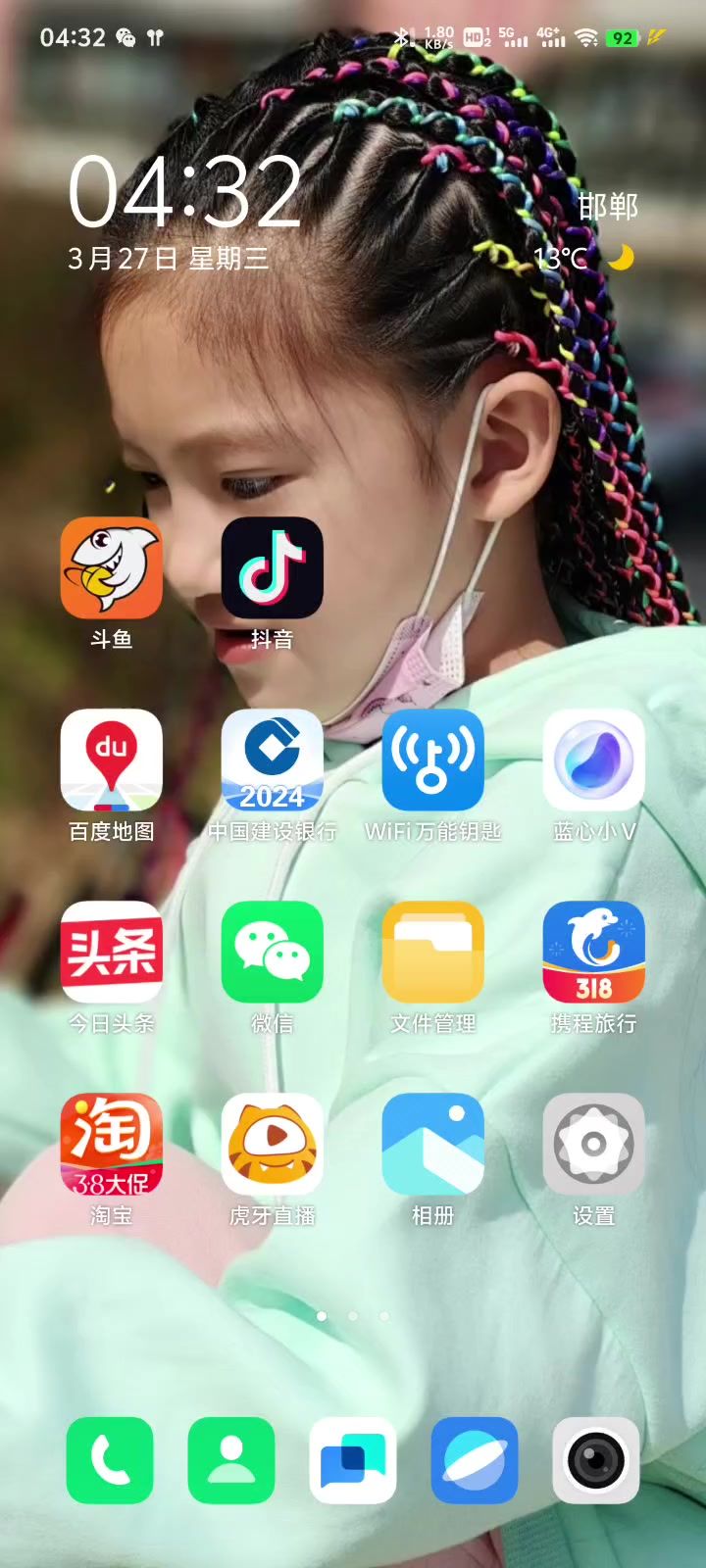Open 文件管理 file manager
The image size is (706, 1568).
pyautogui.click(x=433, y=953)
